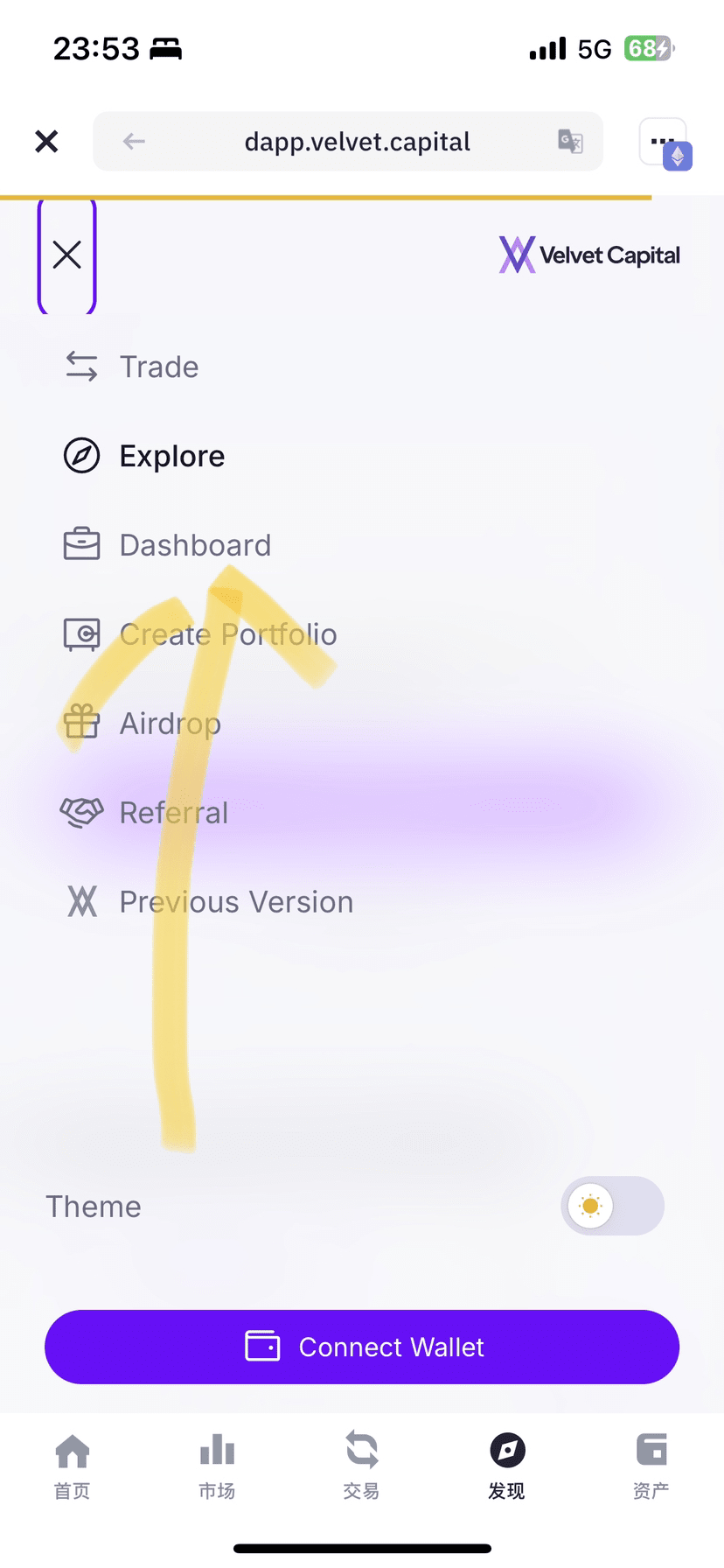Close the in-app browser

tap(46, 141)
